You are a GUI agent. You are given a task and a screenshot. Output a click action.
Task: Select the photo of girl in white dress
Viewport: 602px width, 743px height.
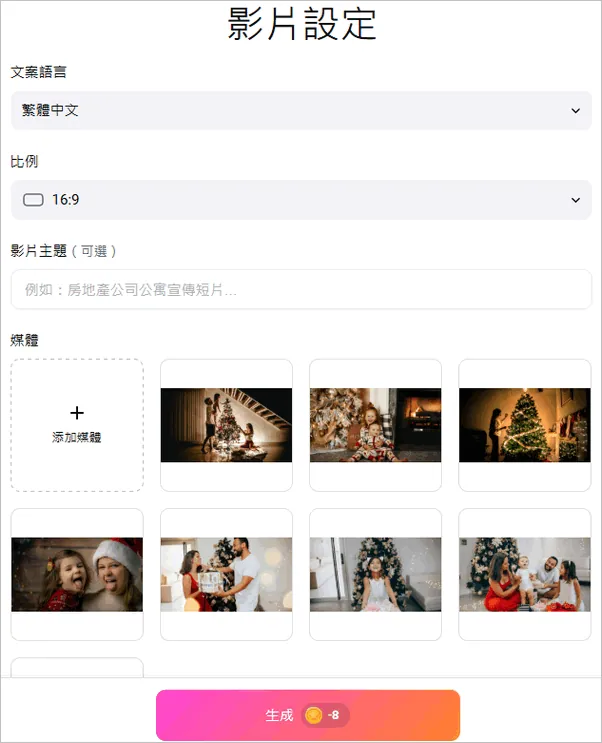pyautogui.click(x=375, y=574)
